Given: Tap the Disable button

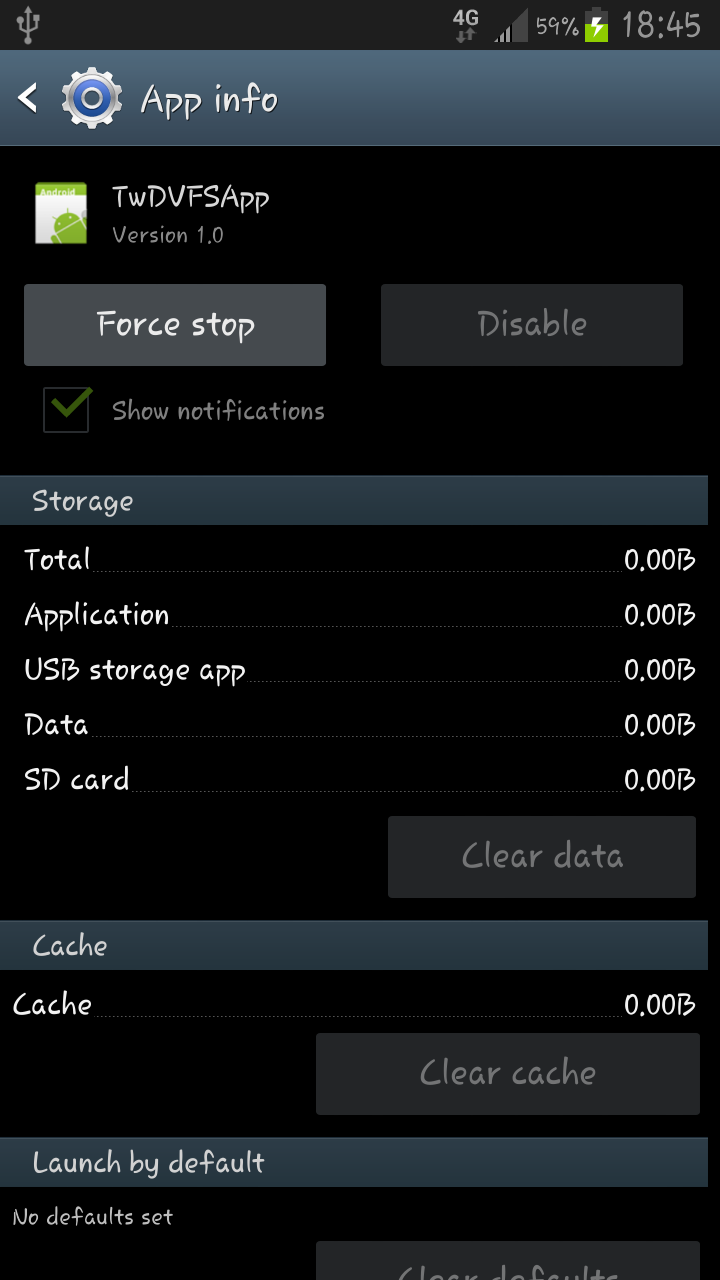Looking at the screenshot, I should (532, 325).
